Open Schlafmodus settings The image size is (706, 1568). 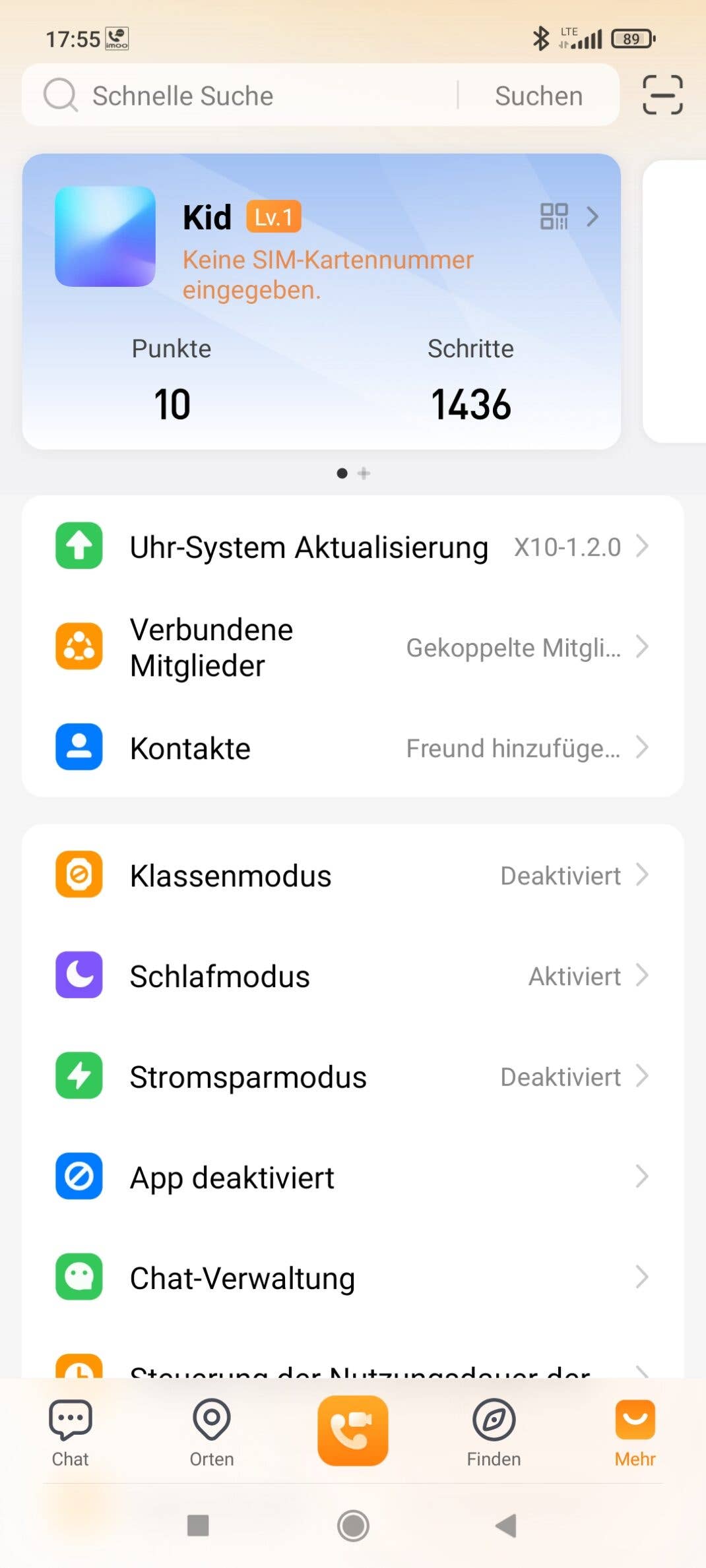click(x=353, y=976)
